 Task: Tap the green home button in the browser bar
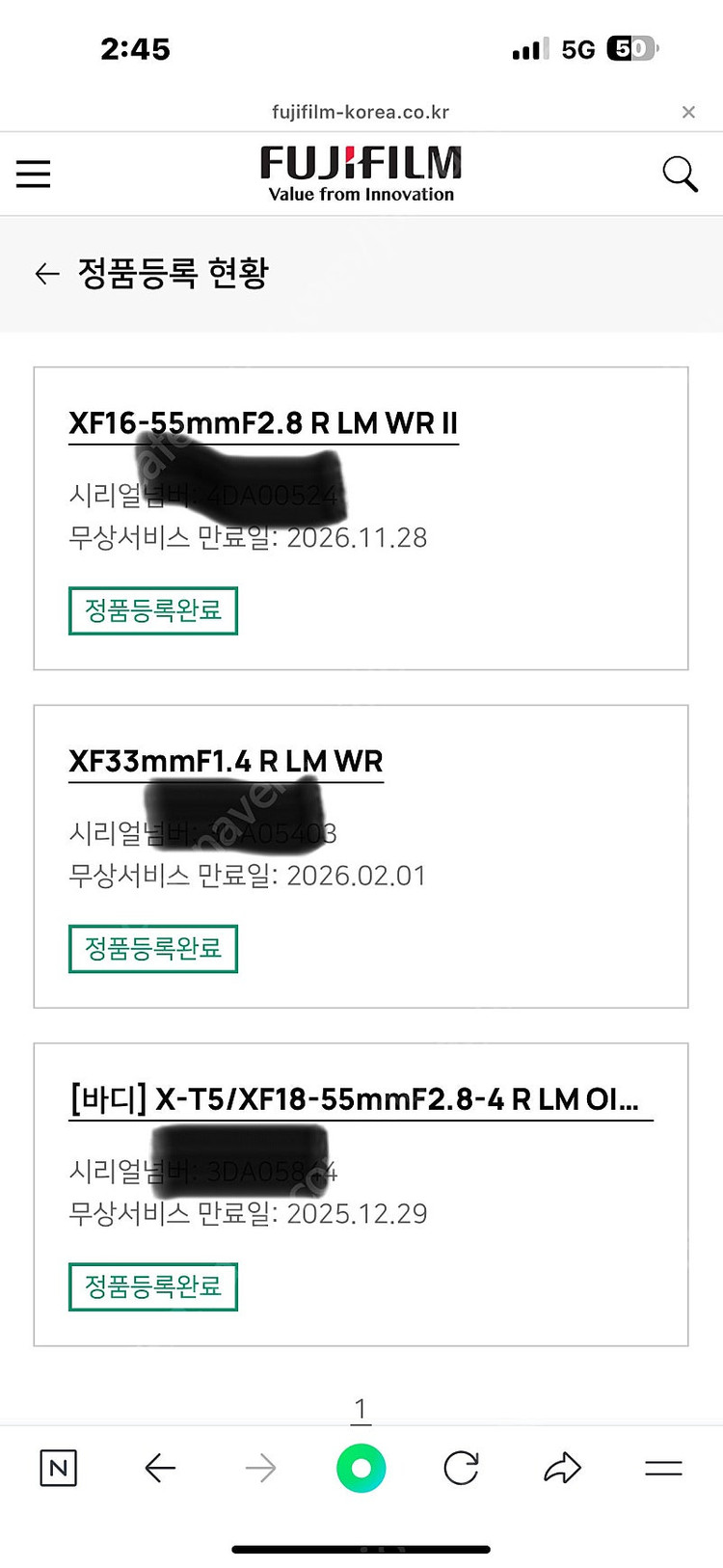(x=361, y=1468)
